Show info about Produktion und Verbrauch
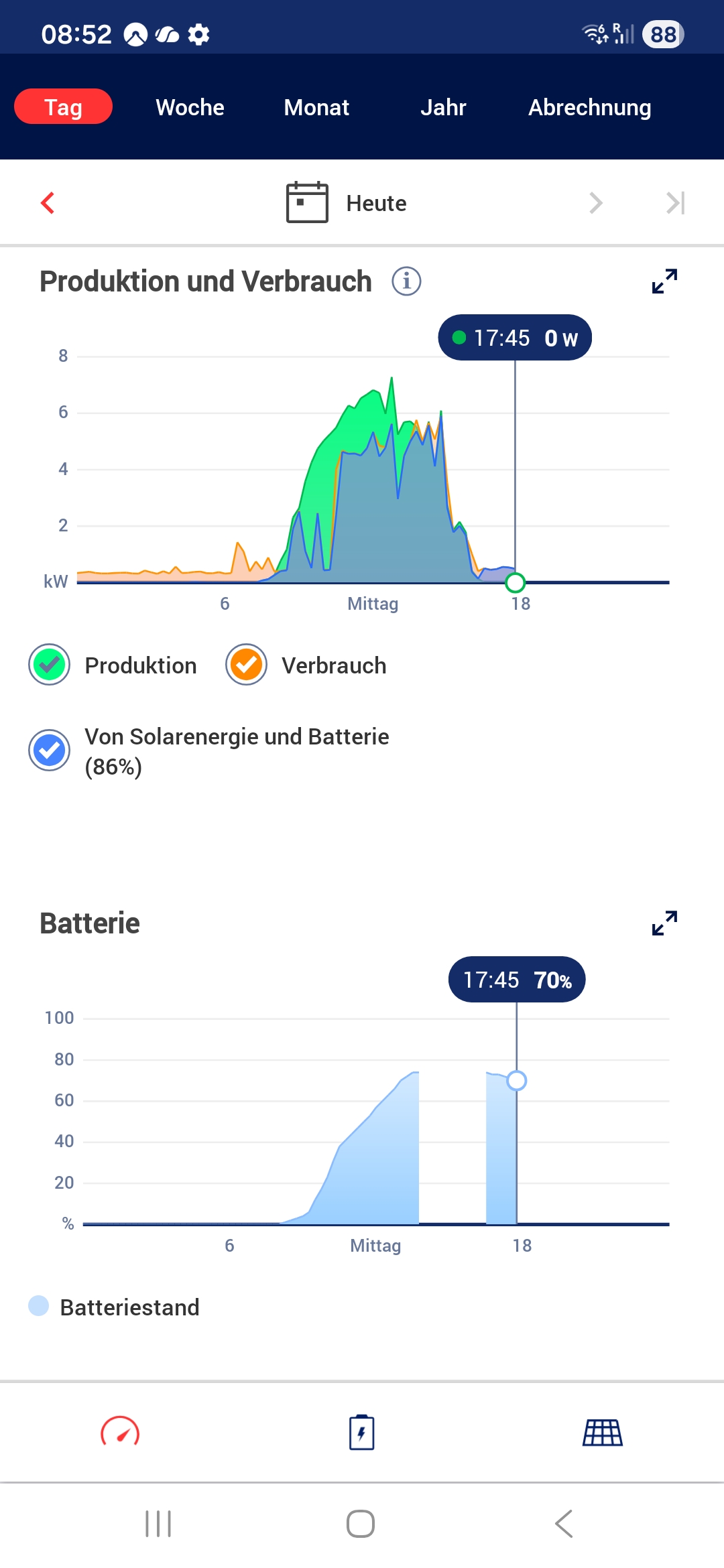The image size is (724, 1568). (406, 281)
